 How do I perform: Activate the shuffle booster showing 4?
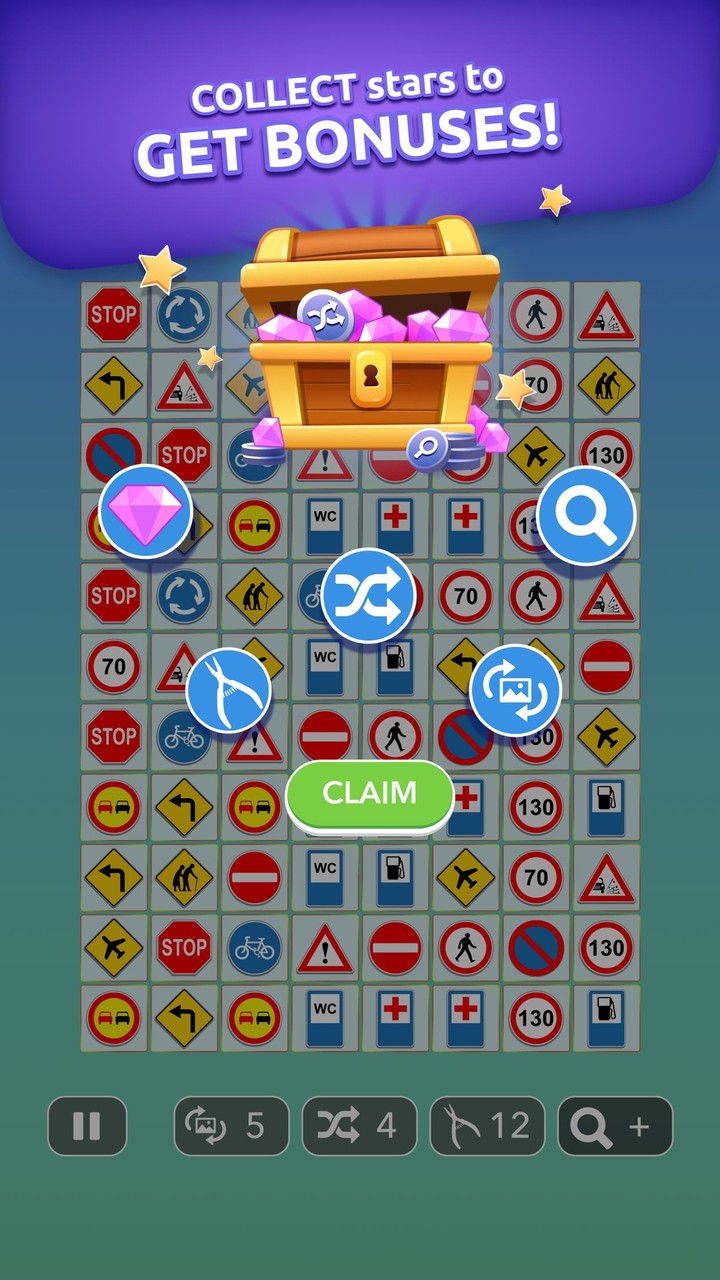tap(359, 1126)
